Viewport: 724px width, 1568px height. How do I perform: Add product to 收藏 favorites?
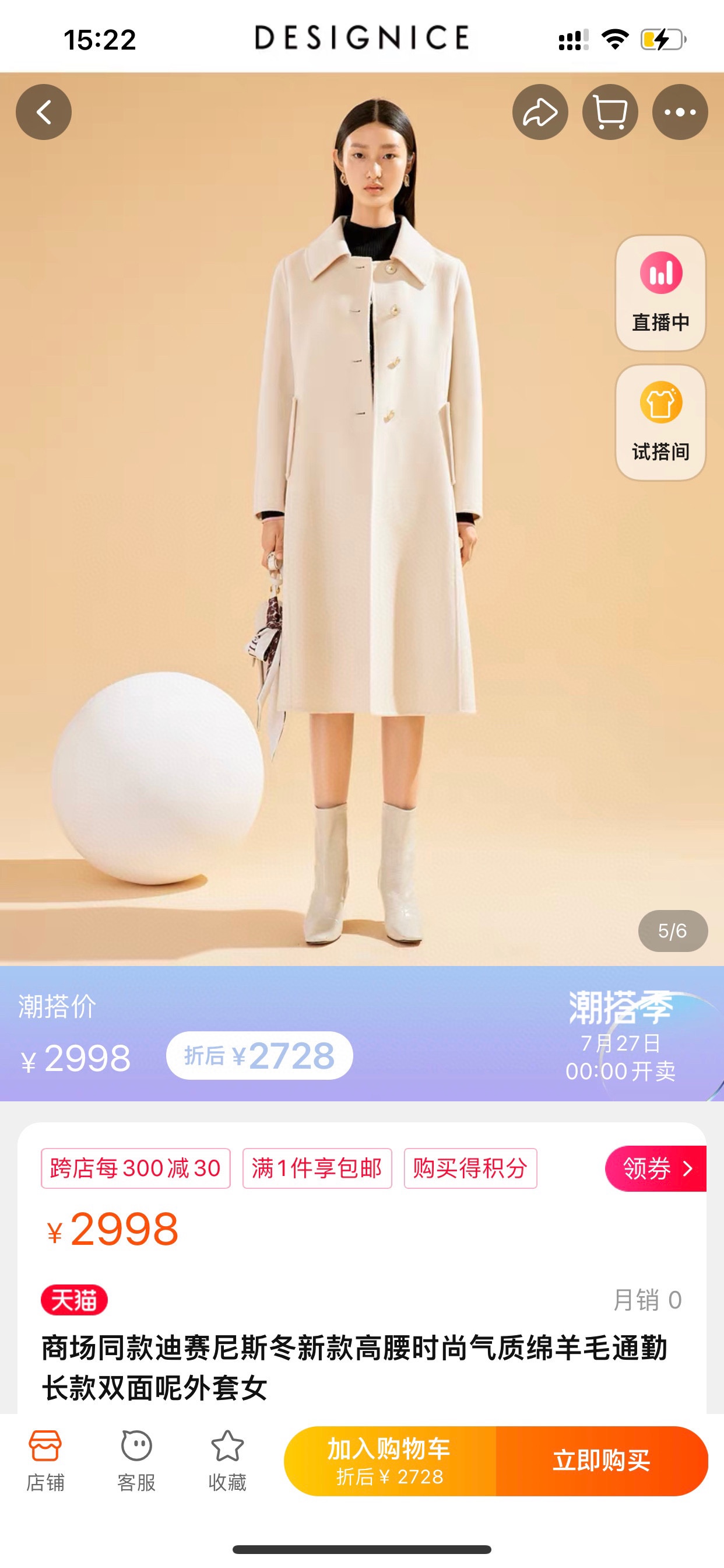pos(227,1461)
